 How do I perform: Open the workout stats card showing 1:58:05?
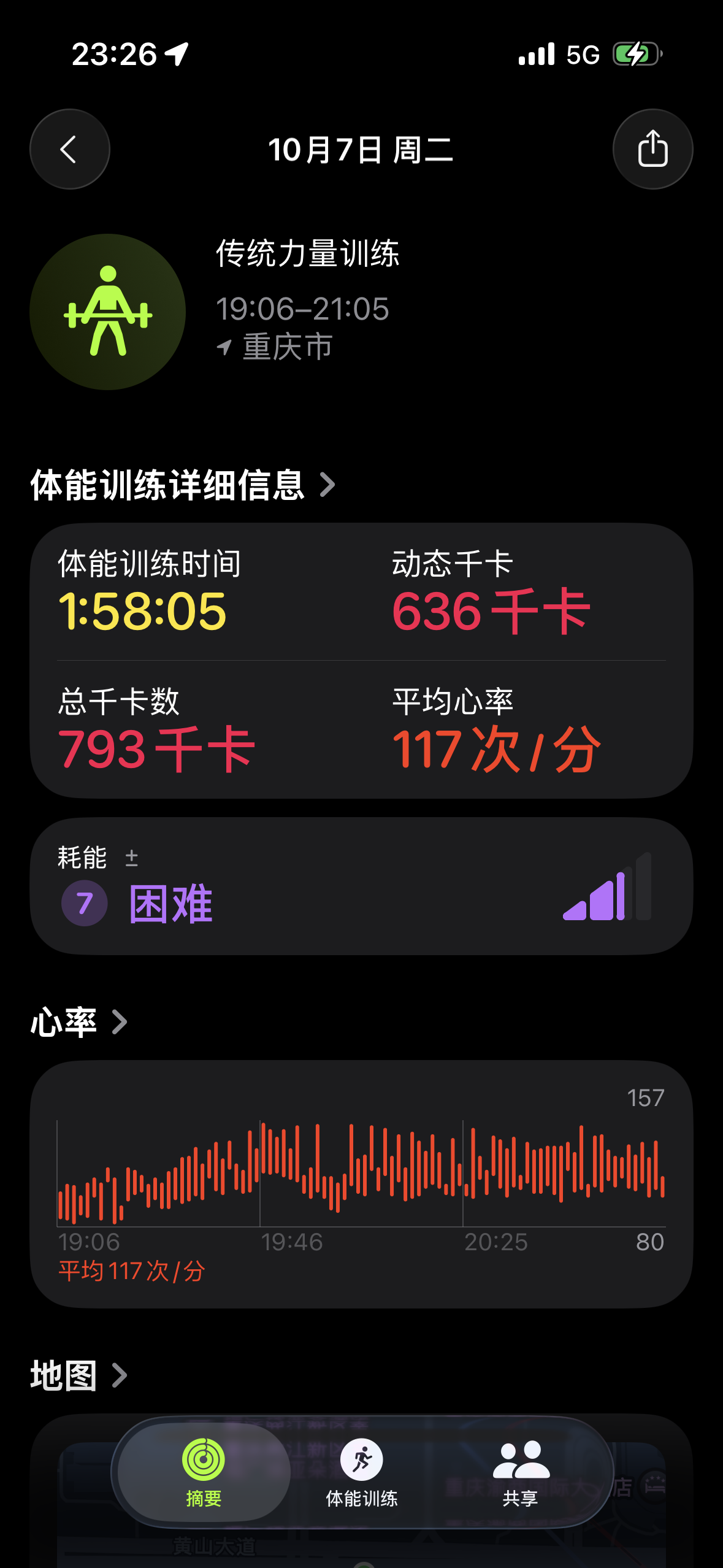[361, 660]
